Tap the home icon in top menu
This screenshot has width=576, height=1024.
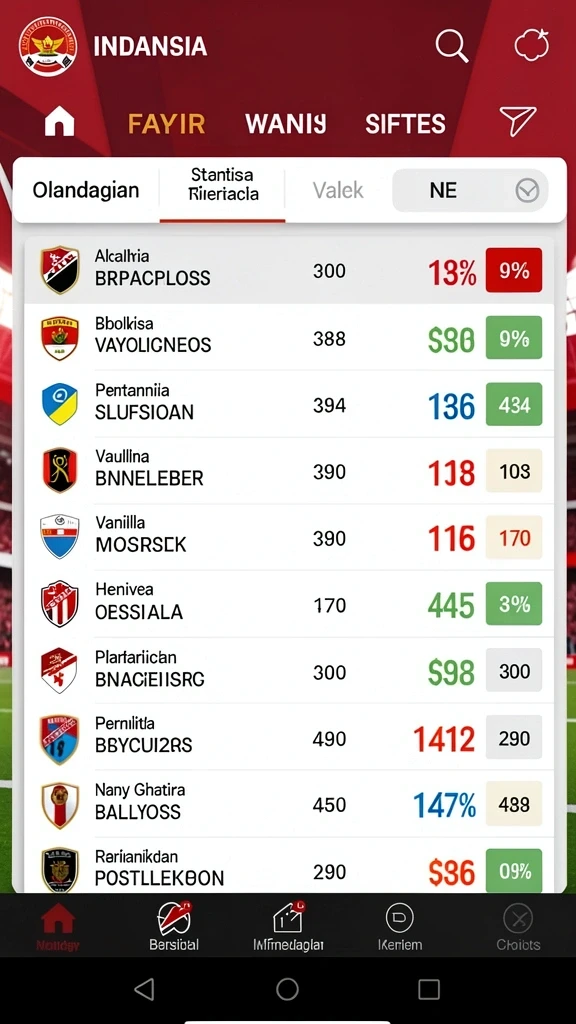pyautogui.click(x=59, y=122)
